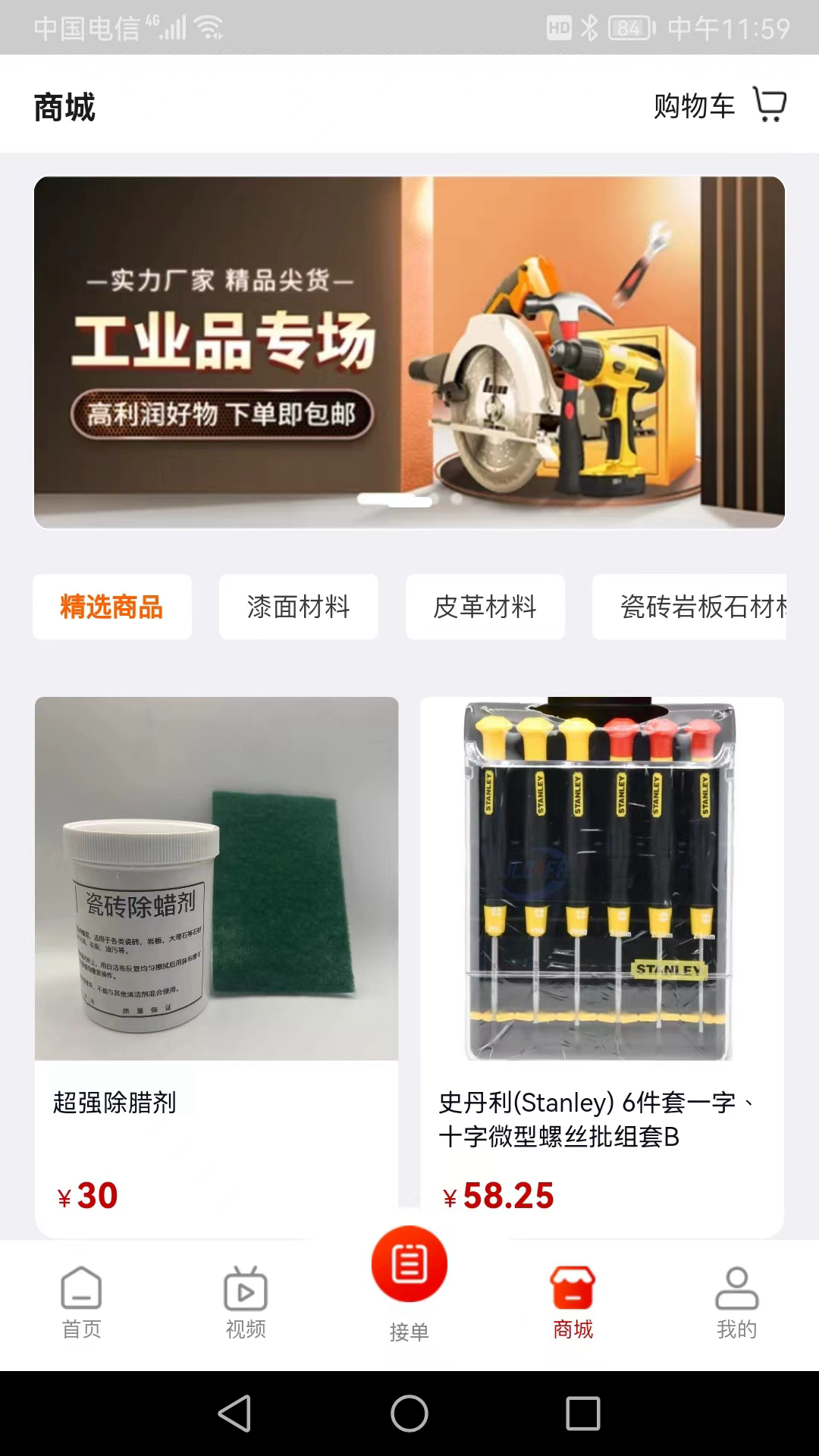This screenshot has width=819, height=1456.
Task: Open the 我的 profile tab
Action: coord(737,1303)
